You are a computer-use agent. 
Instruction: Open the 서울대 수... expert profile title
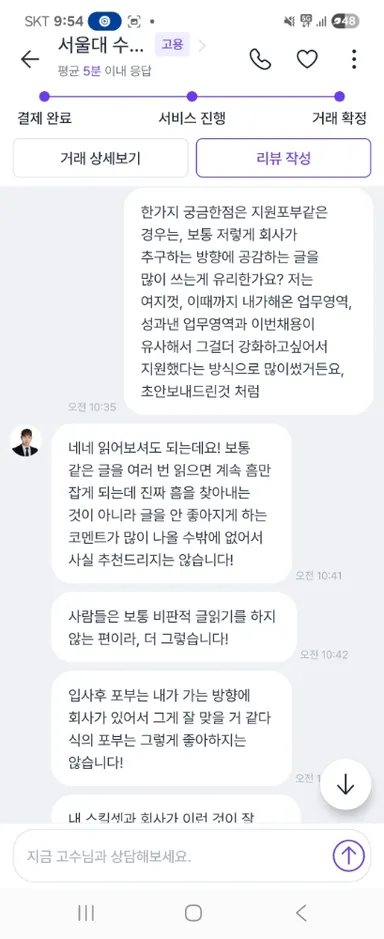click(101, 45)
